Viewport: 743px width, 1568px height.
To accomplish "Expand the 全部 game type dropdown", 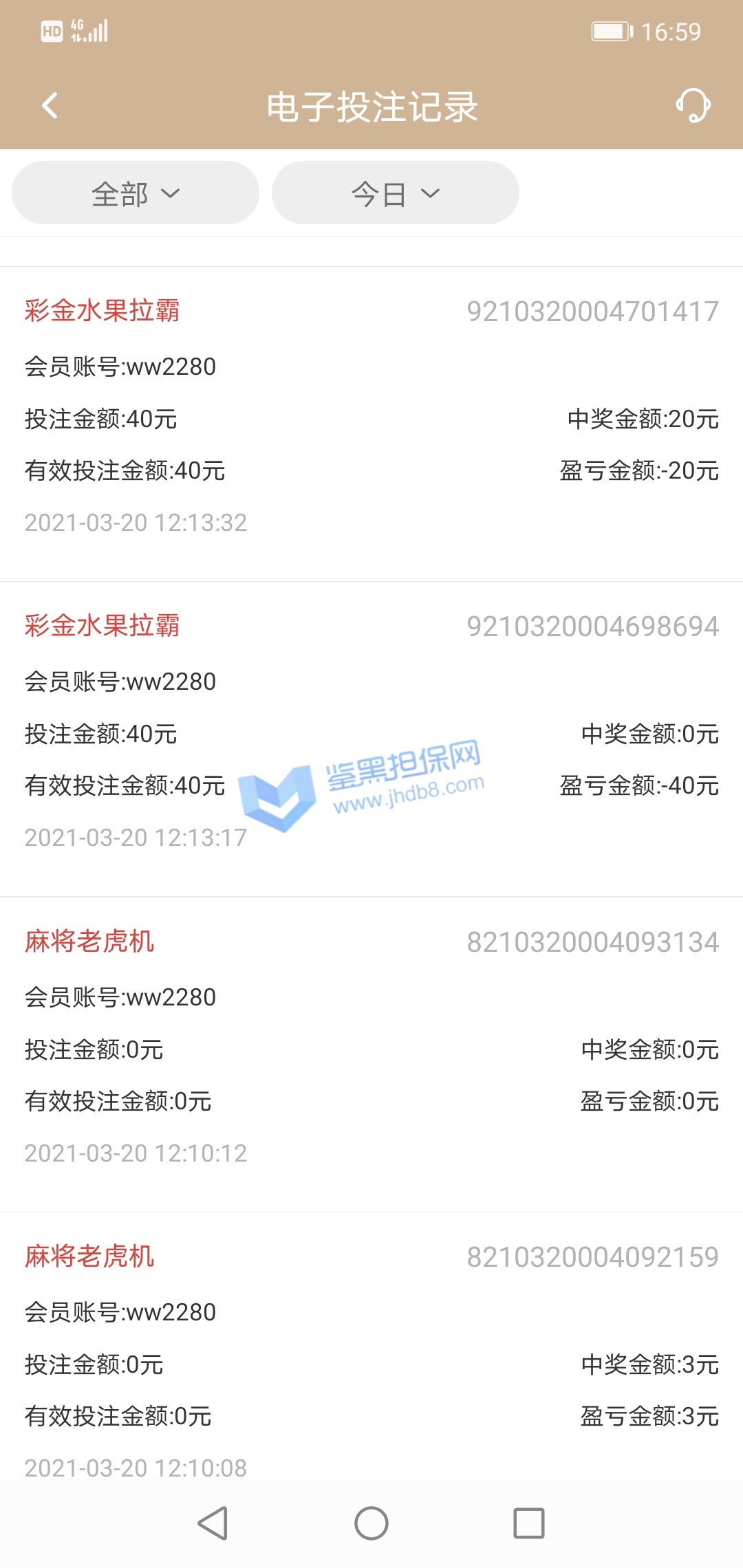I will pyautogui.click(x=136, y=193).
